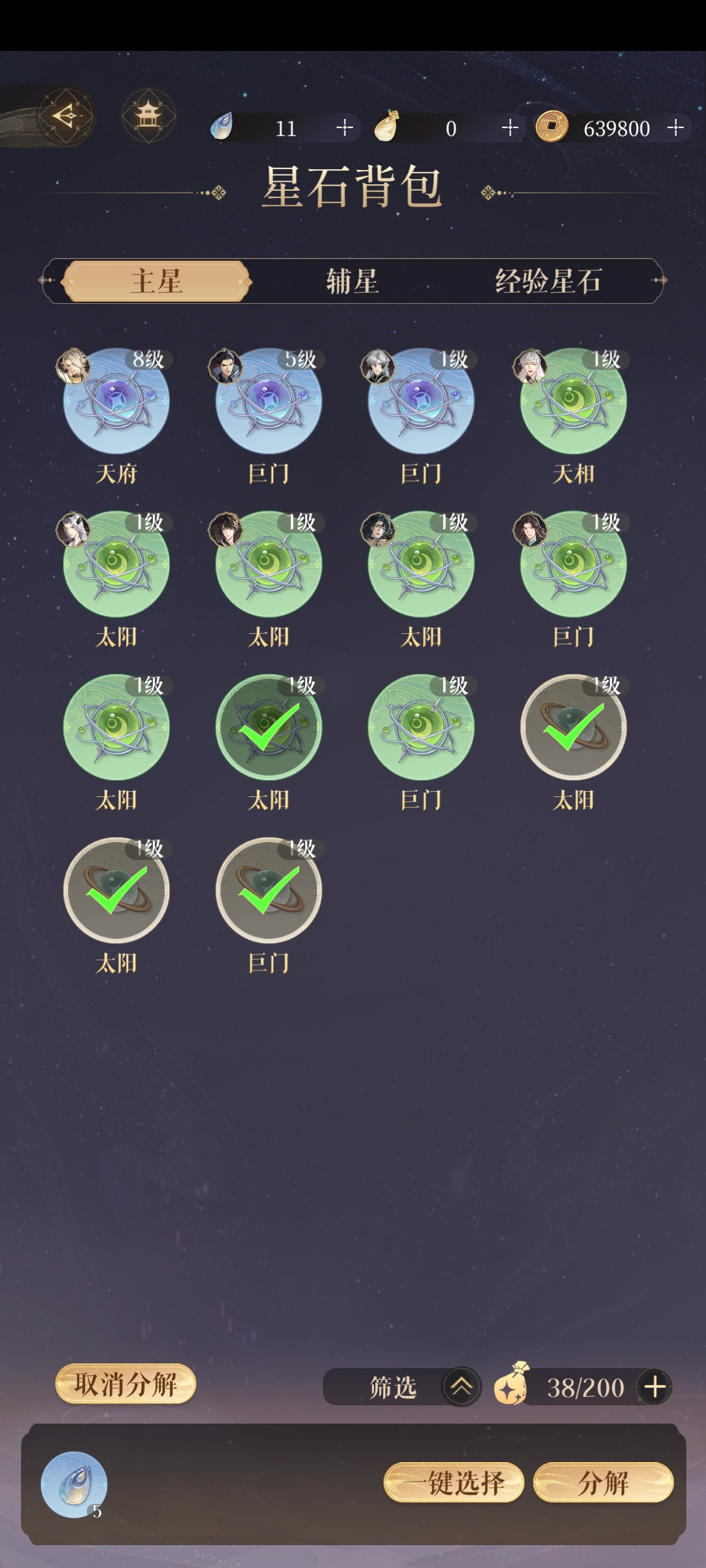Select the level 5 巨门 star stone

click(x=269, y=402)
